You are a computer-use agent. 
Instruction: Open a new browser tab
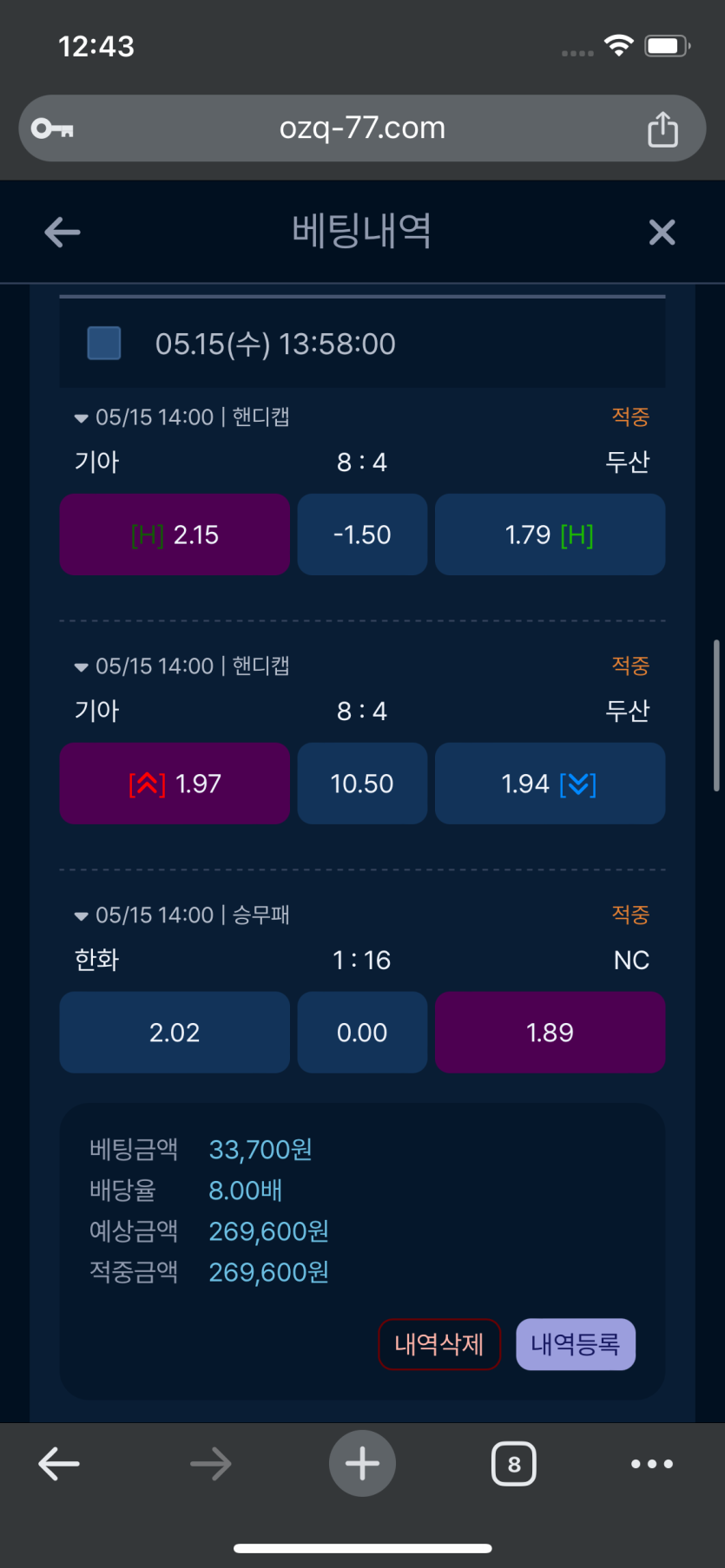(x=362, y=1463)
